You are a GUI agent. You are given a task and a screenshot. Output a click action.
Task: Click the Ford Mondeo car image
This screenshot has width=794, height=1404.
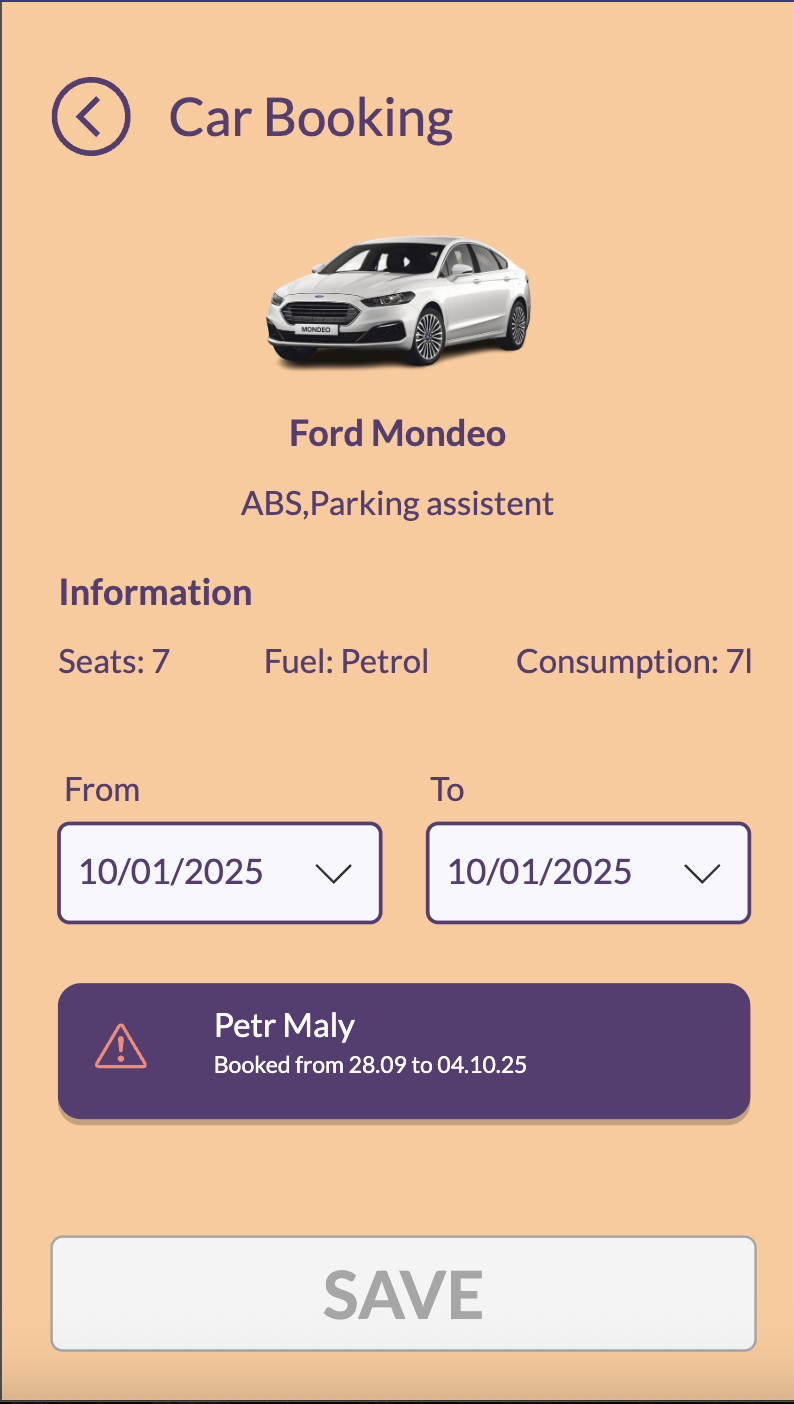pyautogui.click(x=399, y=300)
